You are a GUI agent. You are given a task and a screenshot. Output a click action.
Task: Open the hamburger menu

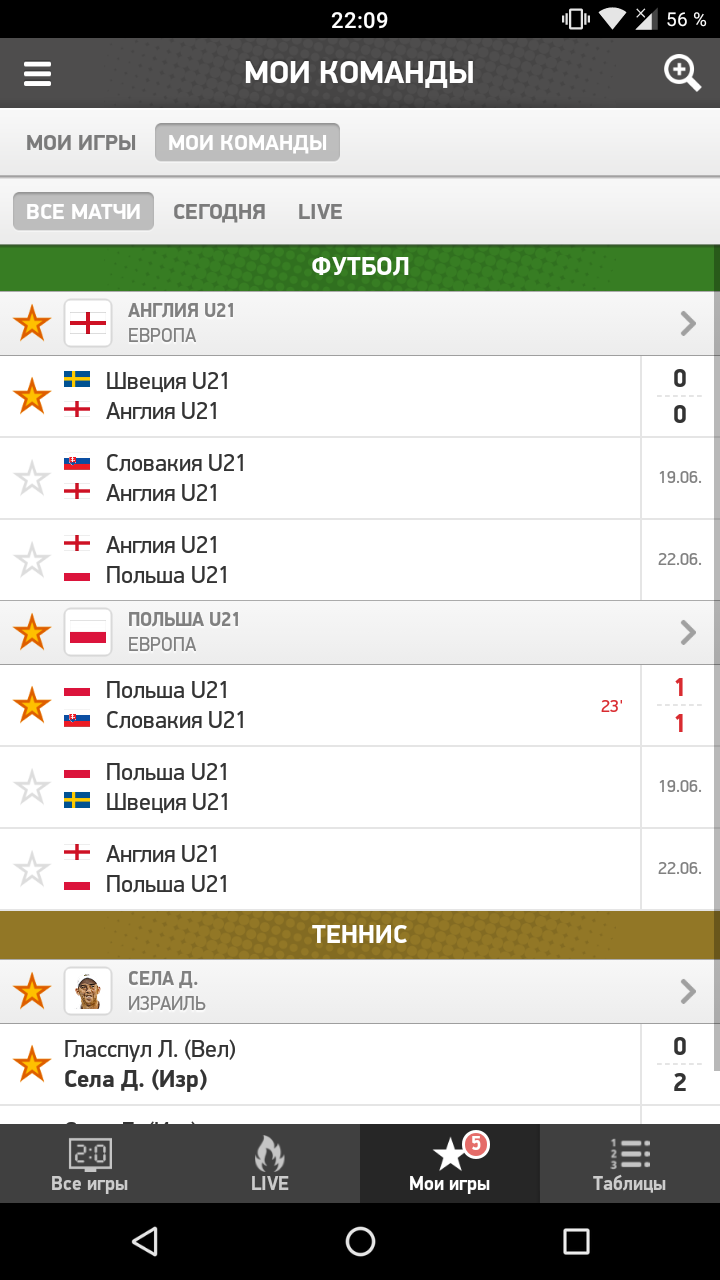point(38,73)
